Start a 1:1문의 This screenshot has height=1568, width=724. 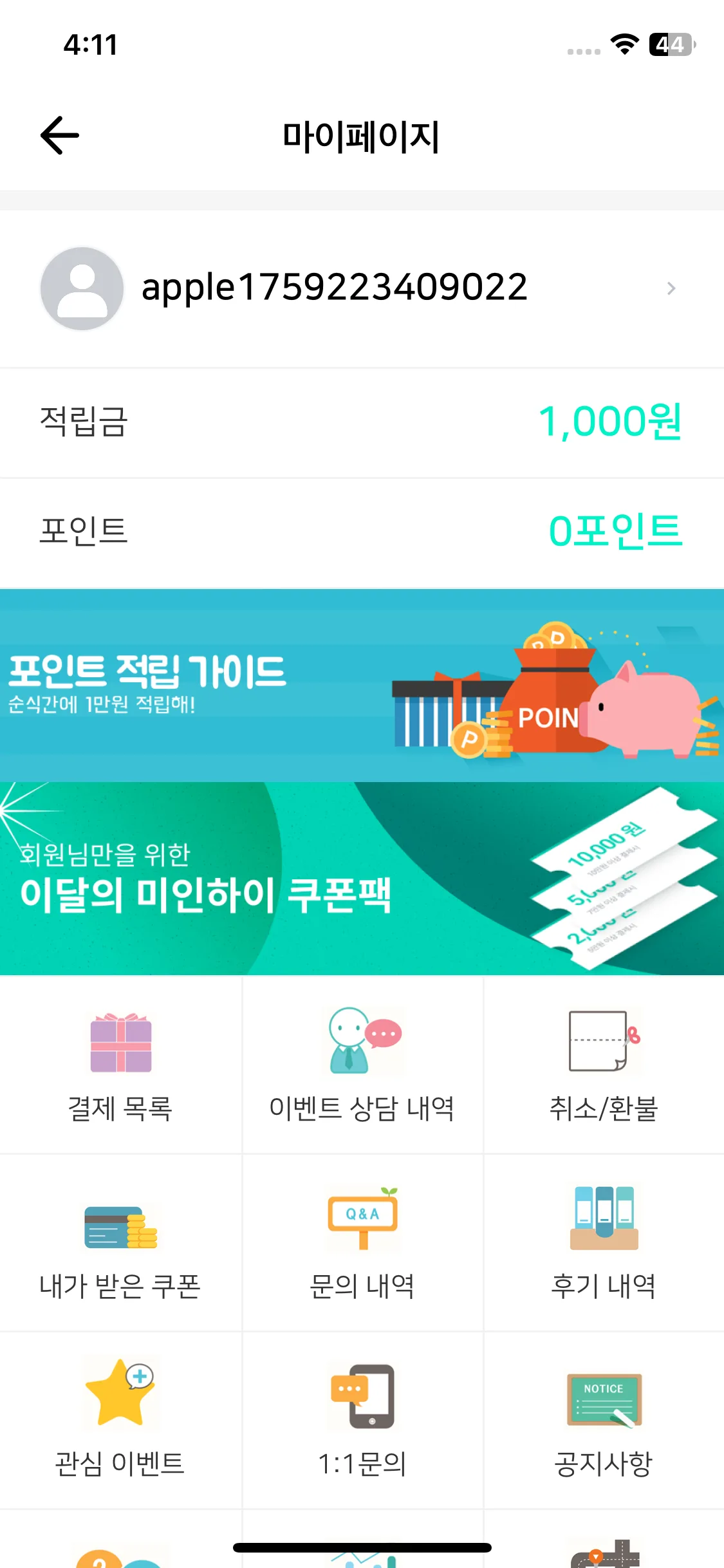(x=362, y=1420)
